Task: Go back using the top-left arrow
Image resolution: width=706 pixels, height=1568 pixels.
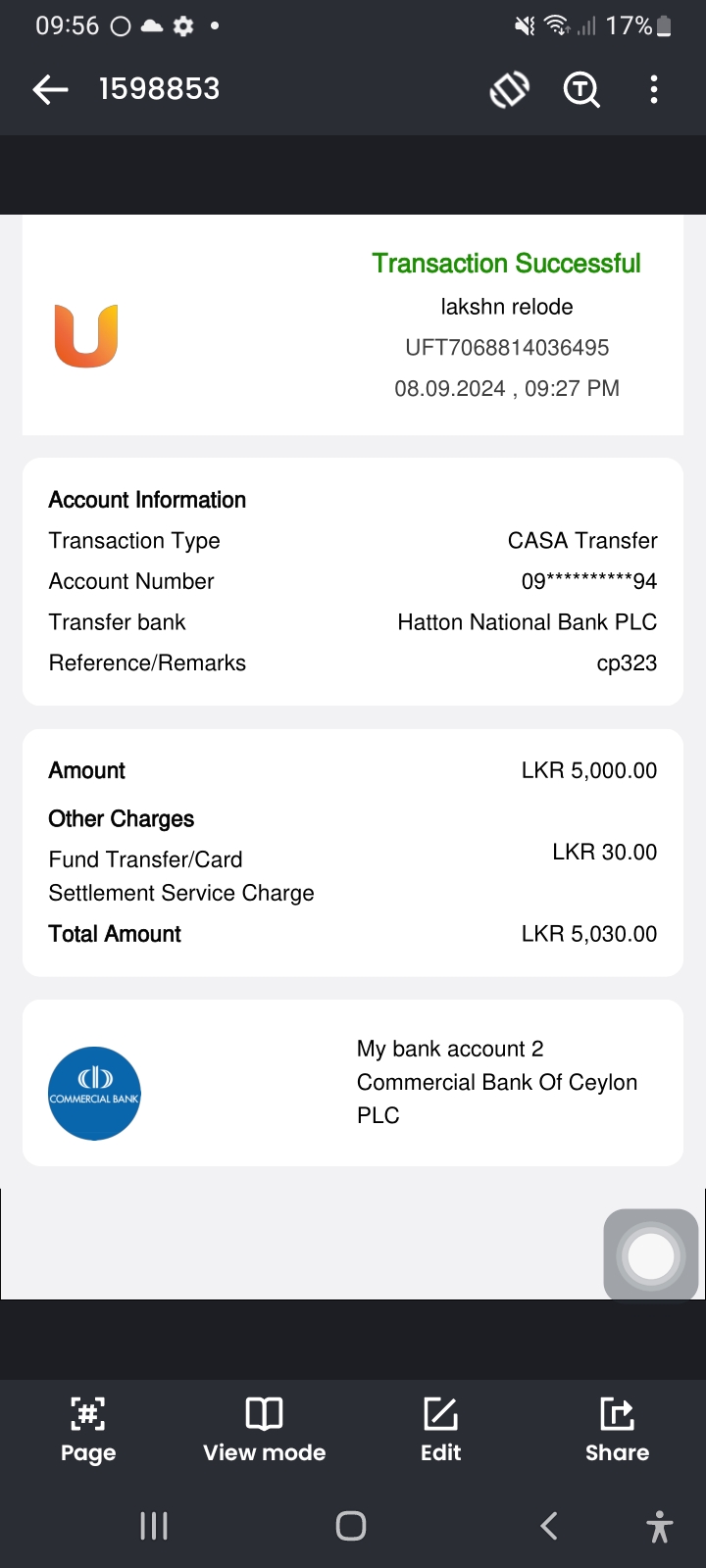Action: tap(50, 90)
